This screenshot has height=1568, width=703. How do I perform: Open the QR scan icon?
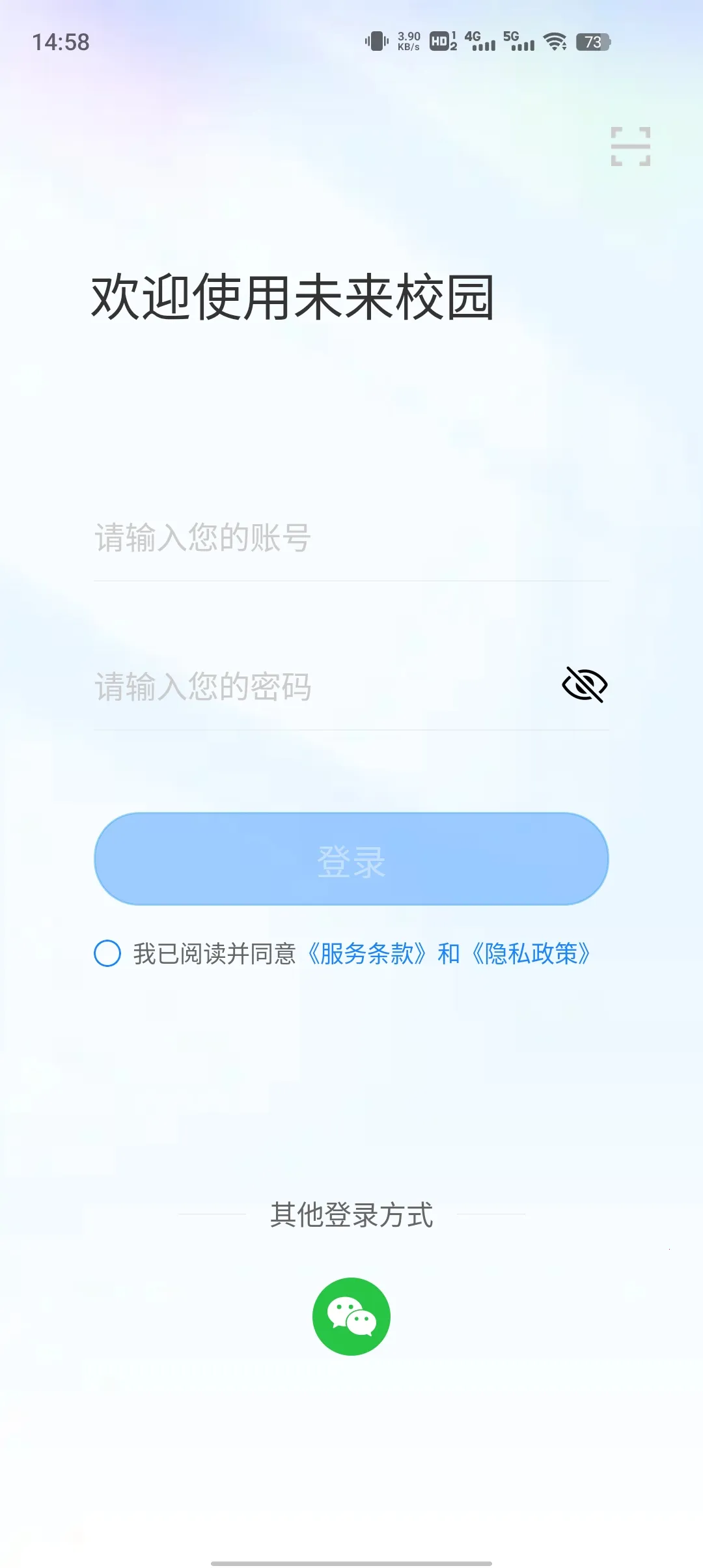630,147
